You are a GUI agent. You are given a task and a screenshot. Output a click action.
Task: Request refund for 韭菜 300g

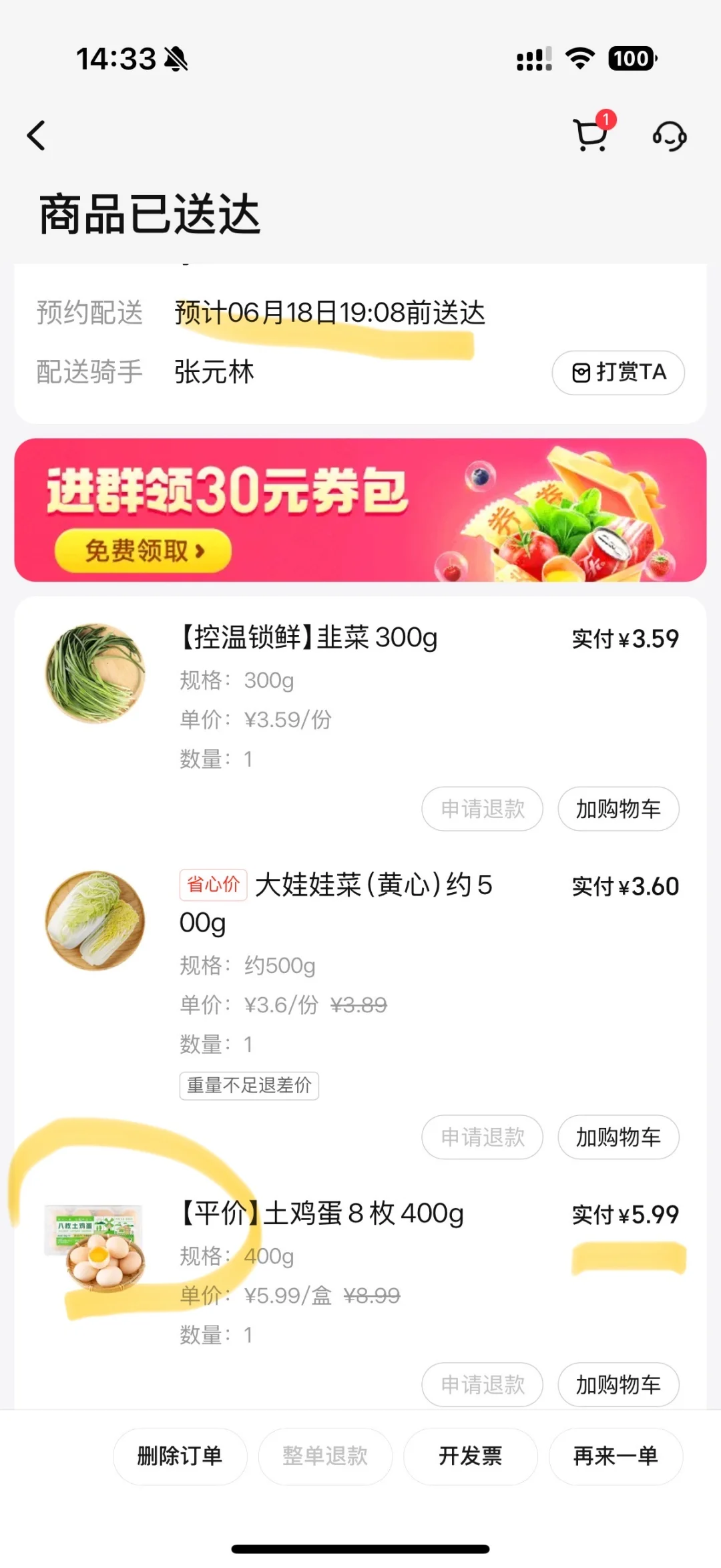coord(482,809)
